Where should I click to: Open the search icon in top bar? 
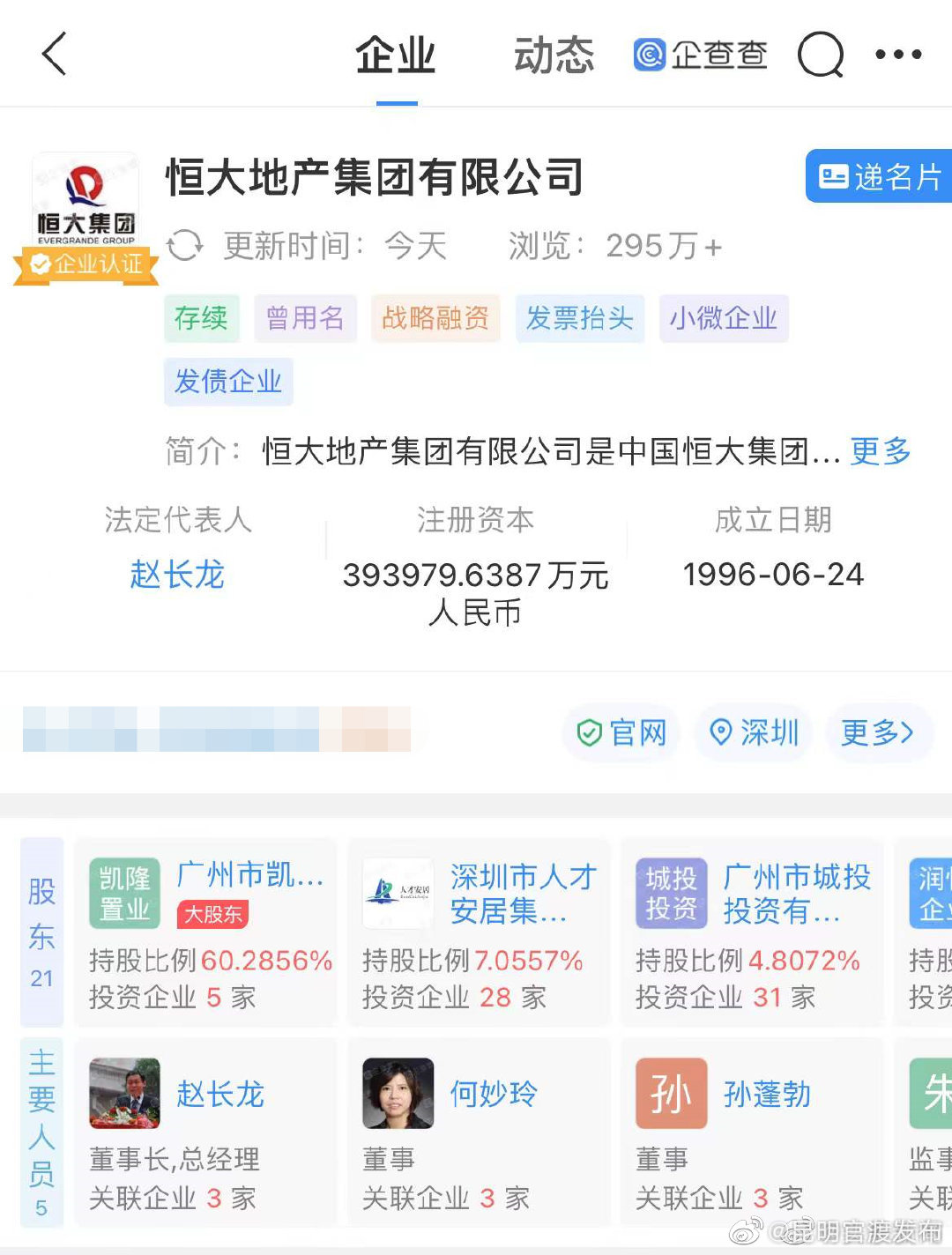821,55
